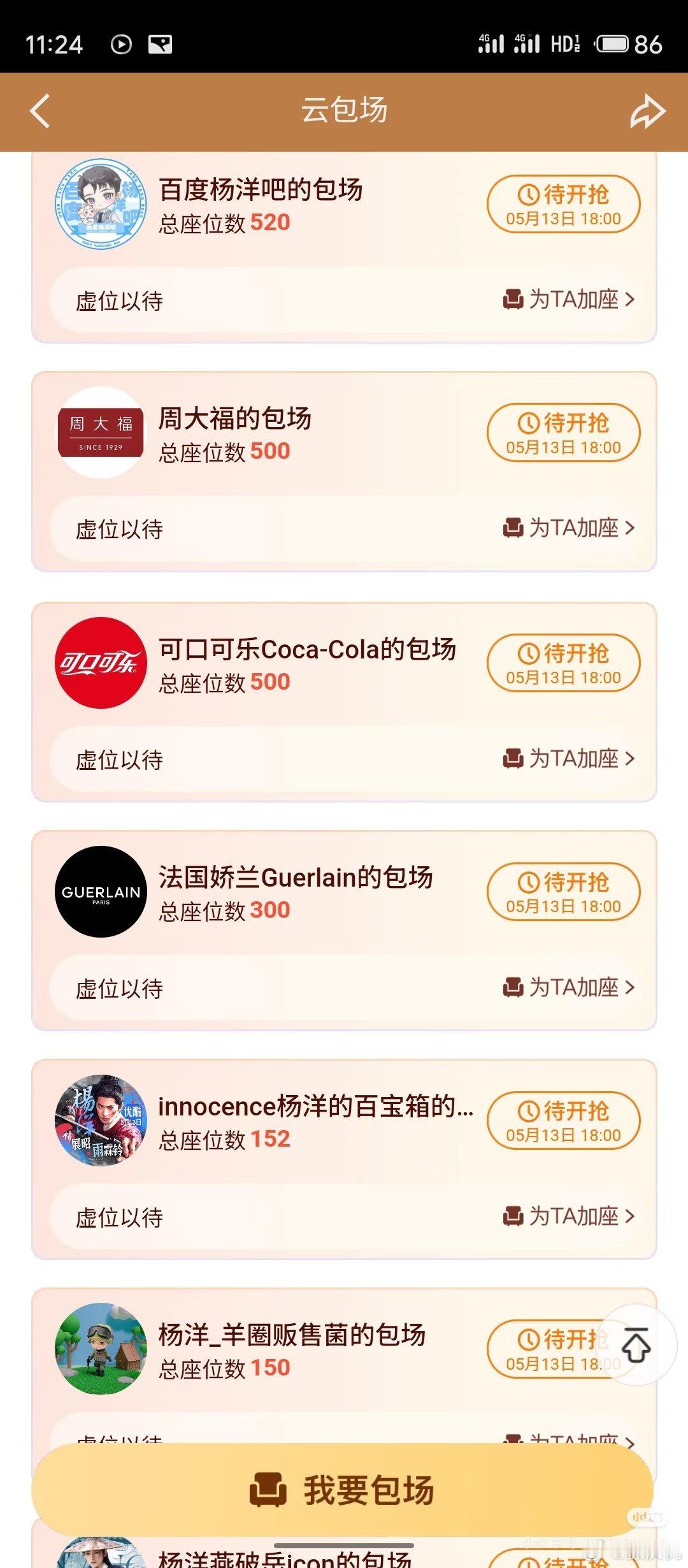688x1568 pixels.
Task: Add seats for 周大福 via 为TA加座
Action: tap(569, 528)
